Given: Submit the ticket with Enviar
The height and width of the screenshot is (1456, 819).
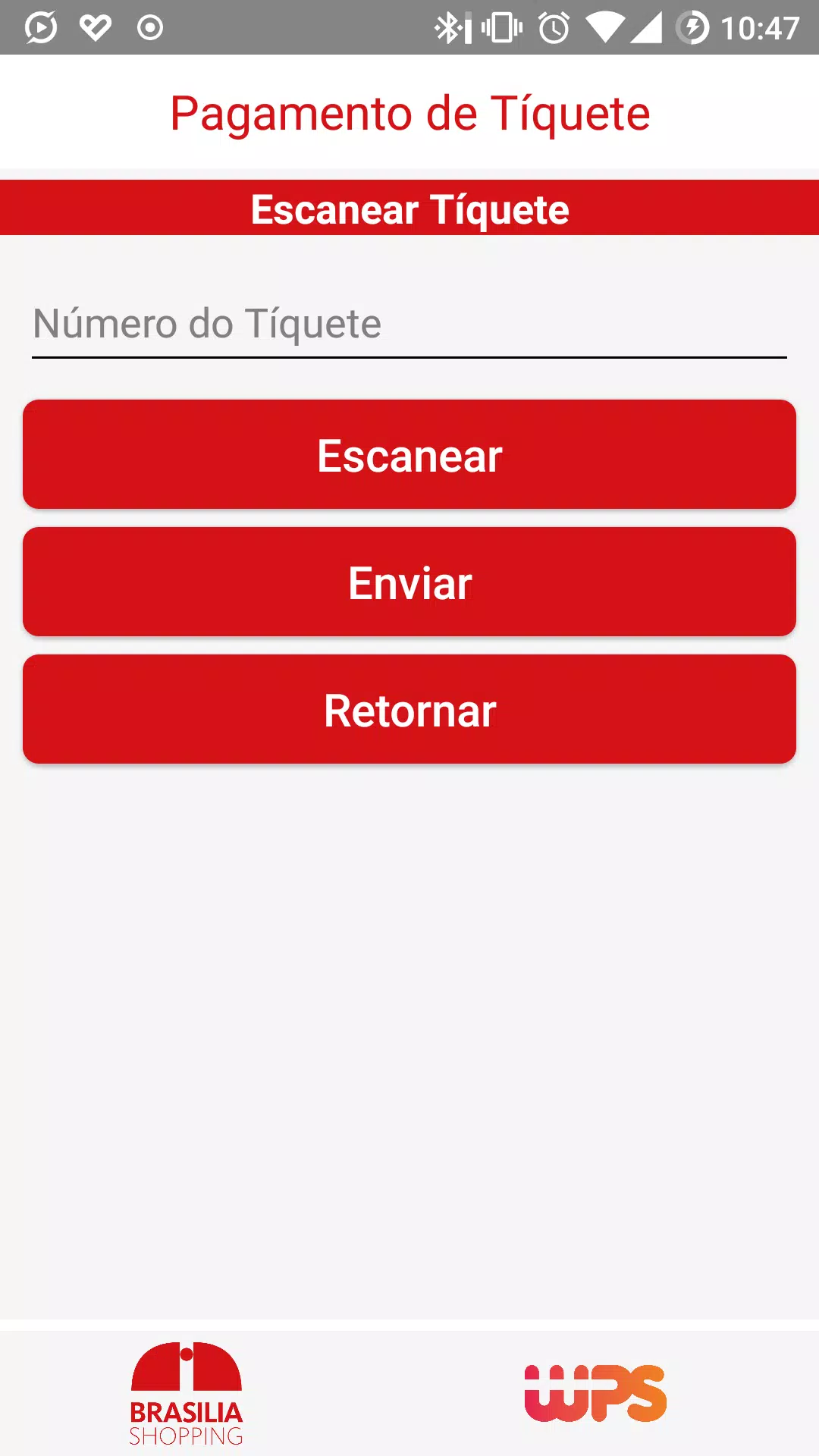Looking at the screenshot, I should (409, 582).
